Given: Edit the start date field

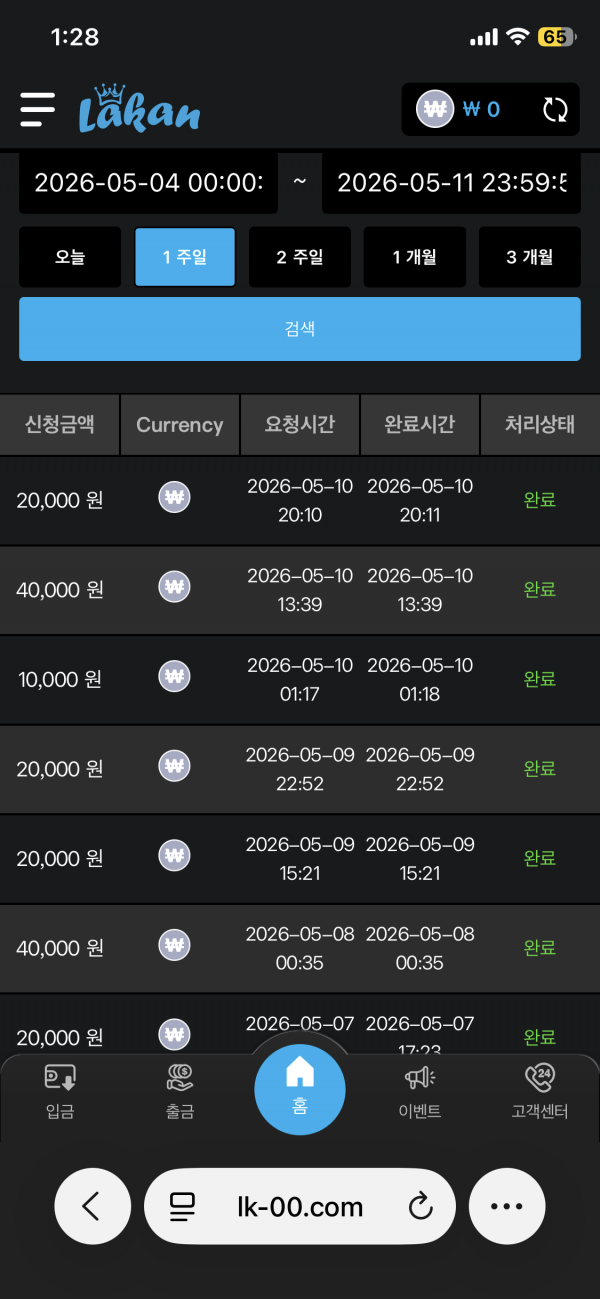Looking at the screenshot, I should pyautogui.click(x=149, y=183).
